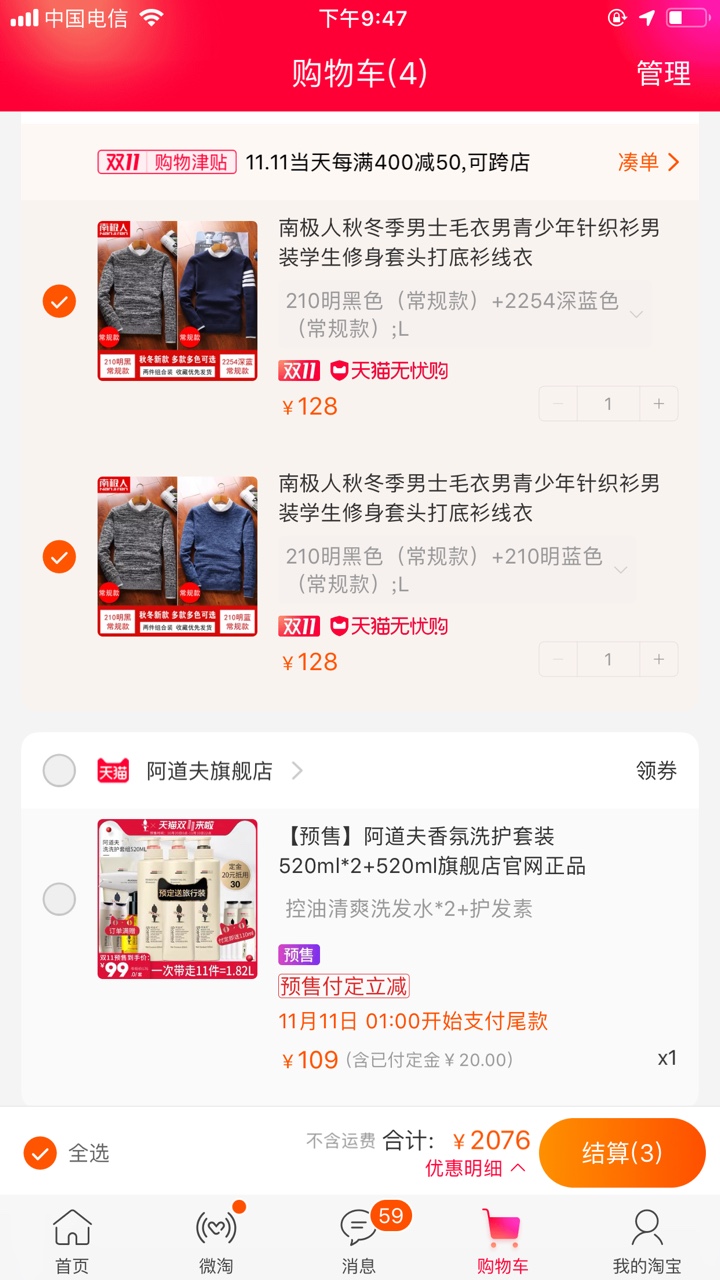Increase the 2254深蓝色 sweater quantity

pos(659,404)
